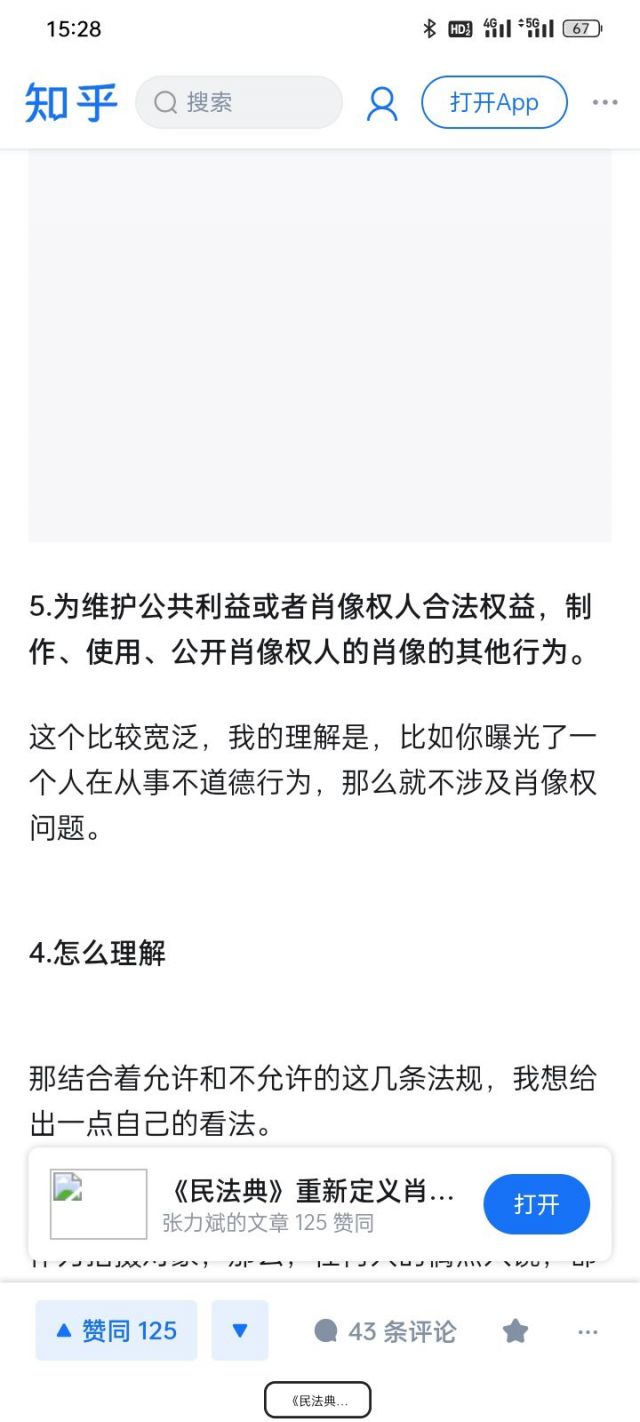The width and height of the screenshot is (640, 1422).
Task: Open the bottom bar more options
Action: (x=588, y=1331)
